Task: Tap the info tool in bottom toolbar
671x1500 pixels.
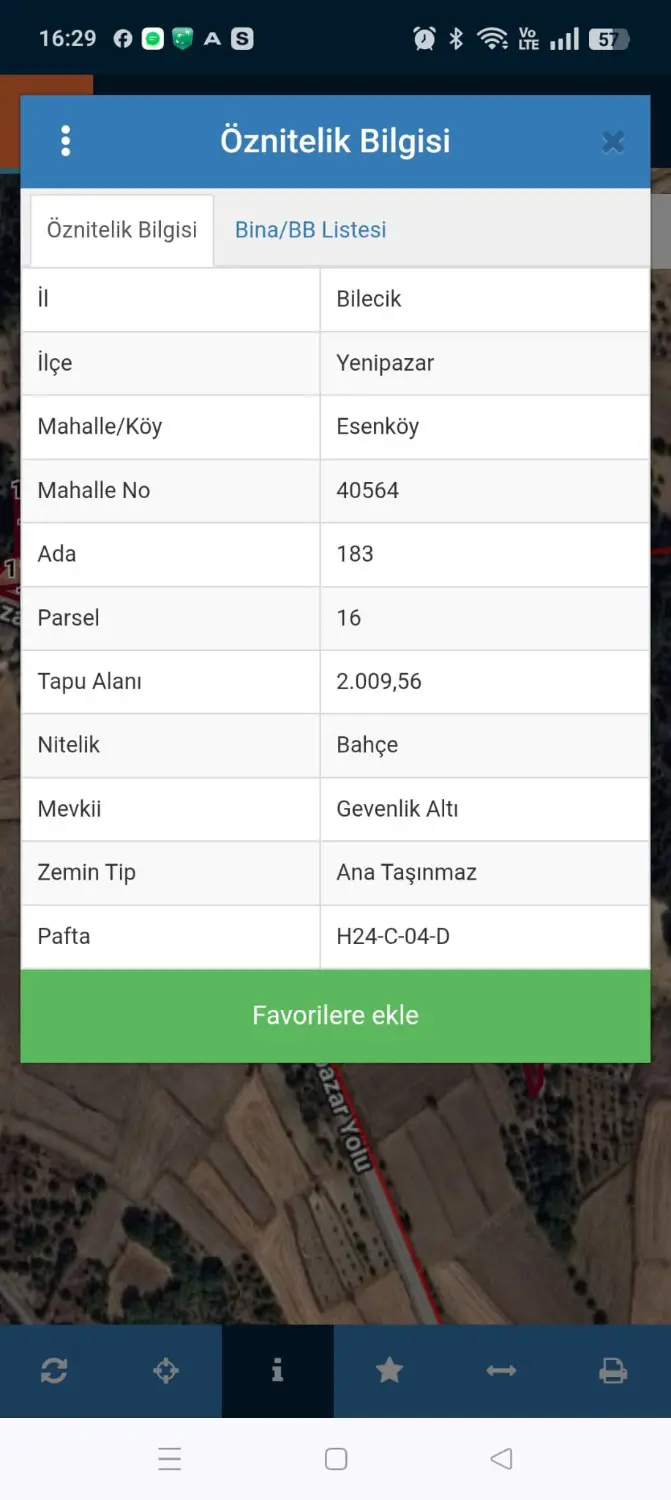Action: click(x=278, y=1371)
